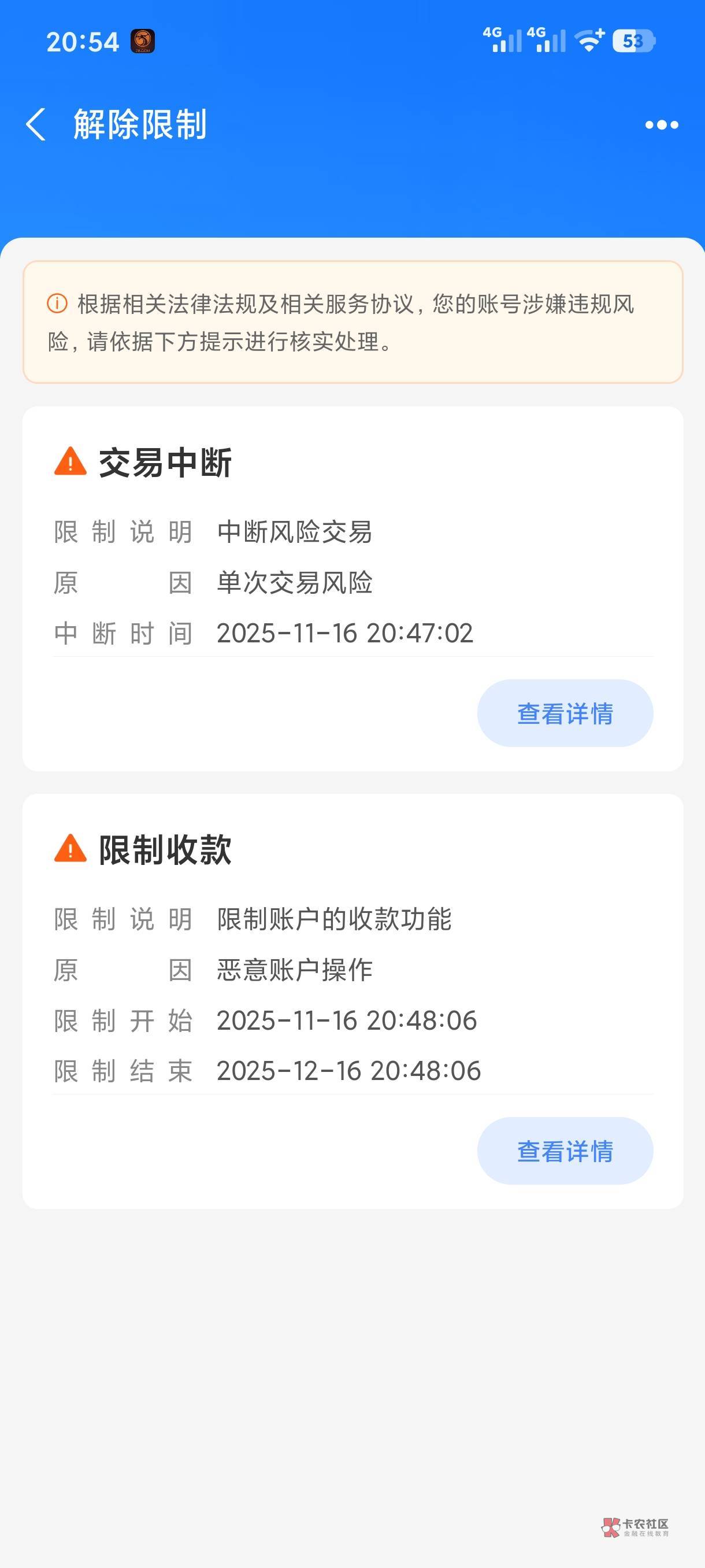Tap 查看详情 under 限制收款
The width and height of the screenshot is (705, 1568).
click(565, 1151)
